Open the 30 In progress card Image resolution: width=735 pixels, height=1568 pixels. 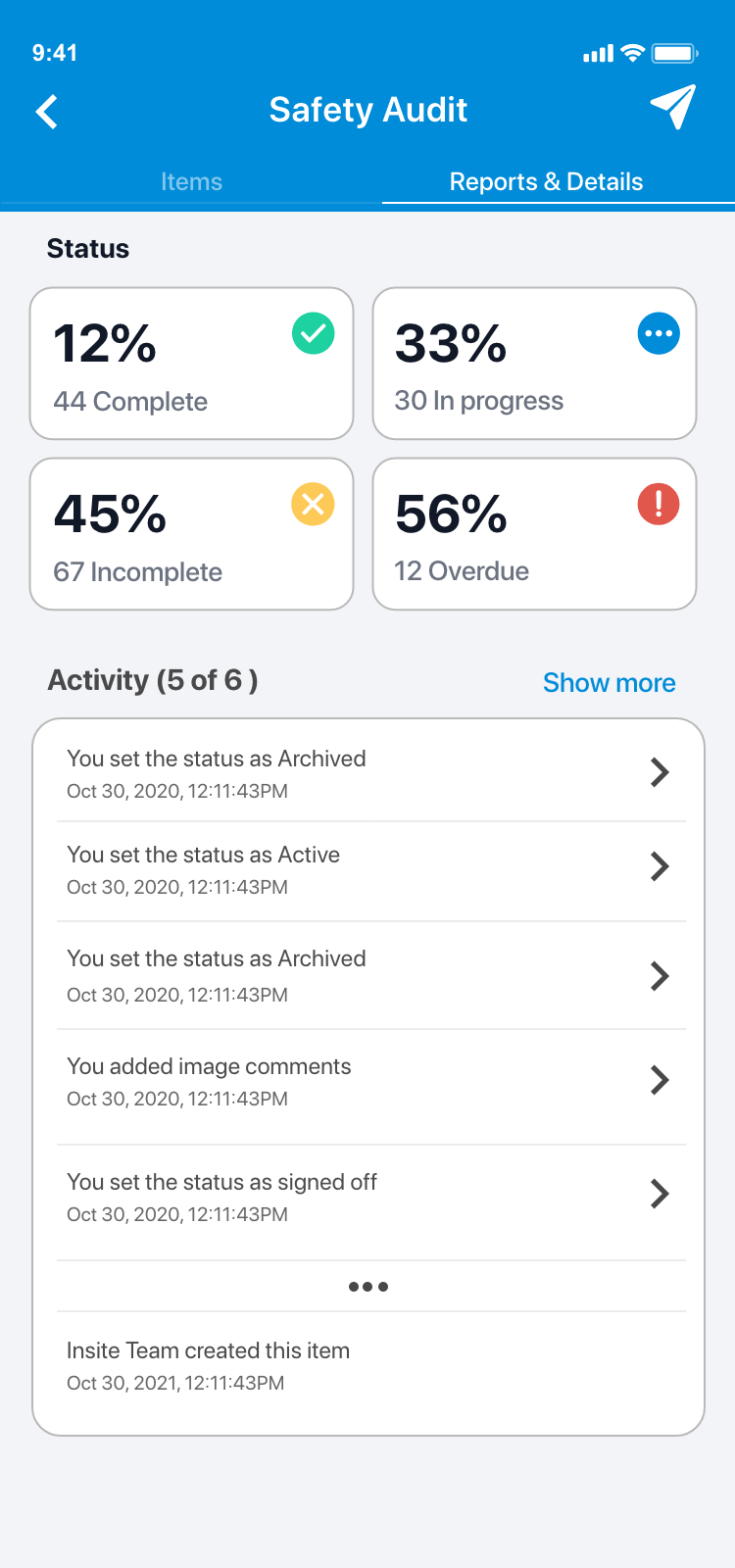[x=534, y=364]
